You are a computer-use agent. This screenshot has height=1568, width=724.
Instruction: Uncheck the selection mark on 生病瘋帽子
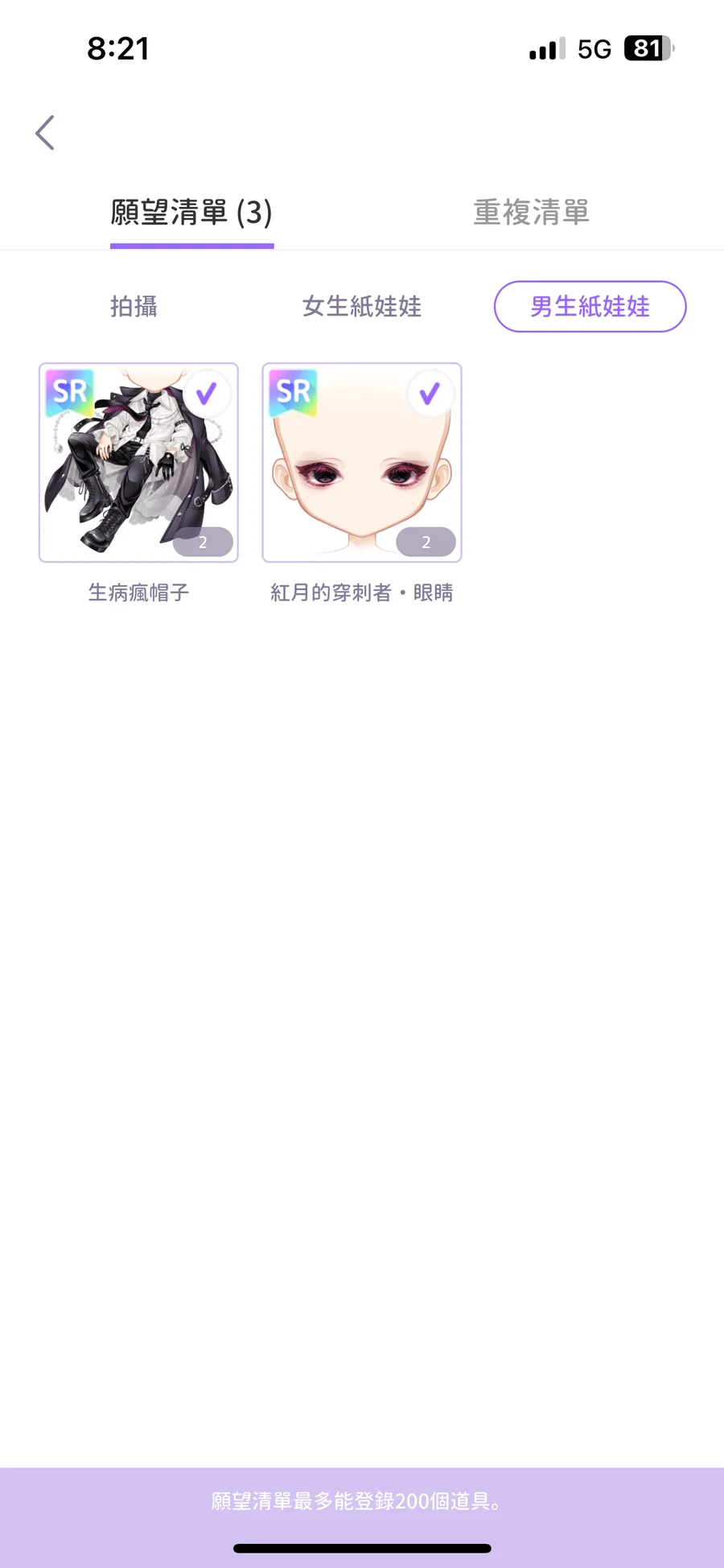point(207,391)
